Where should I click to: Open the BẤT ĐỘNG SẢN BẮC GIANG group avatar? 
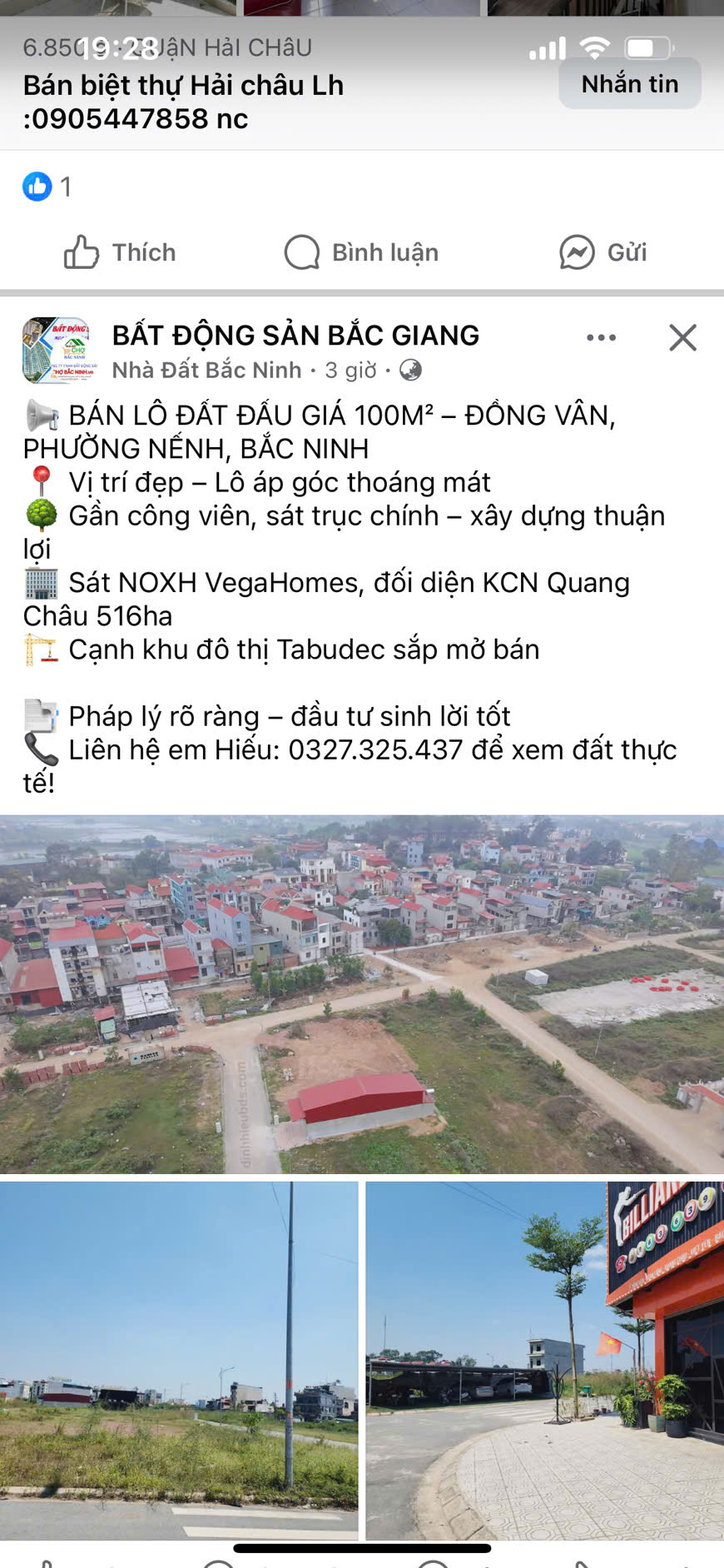[x=57, y=351]
